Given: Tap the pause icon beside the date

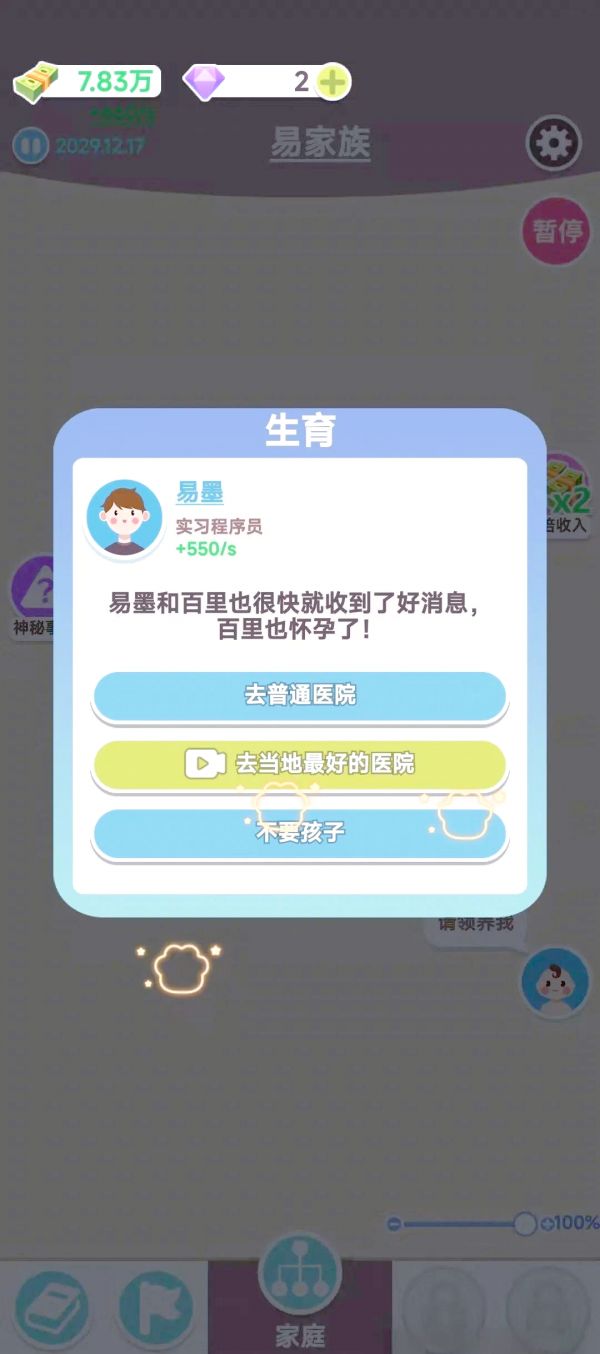Looking at the screenshot, I should (30, 146).
